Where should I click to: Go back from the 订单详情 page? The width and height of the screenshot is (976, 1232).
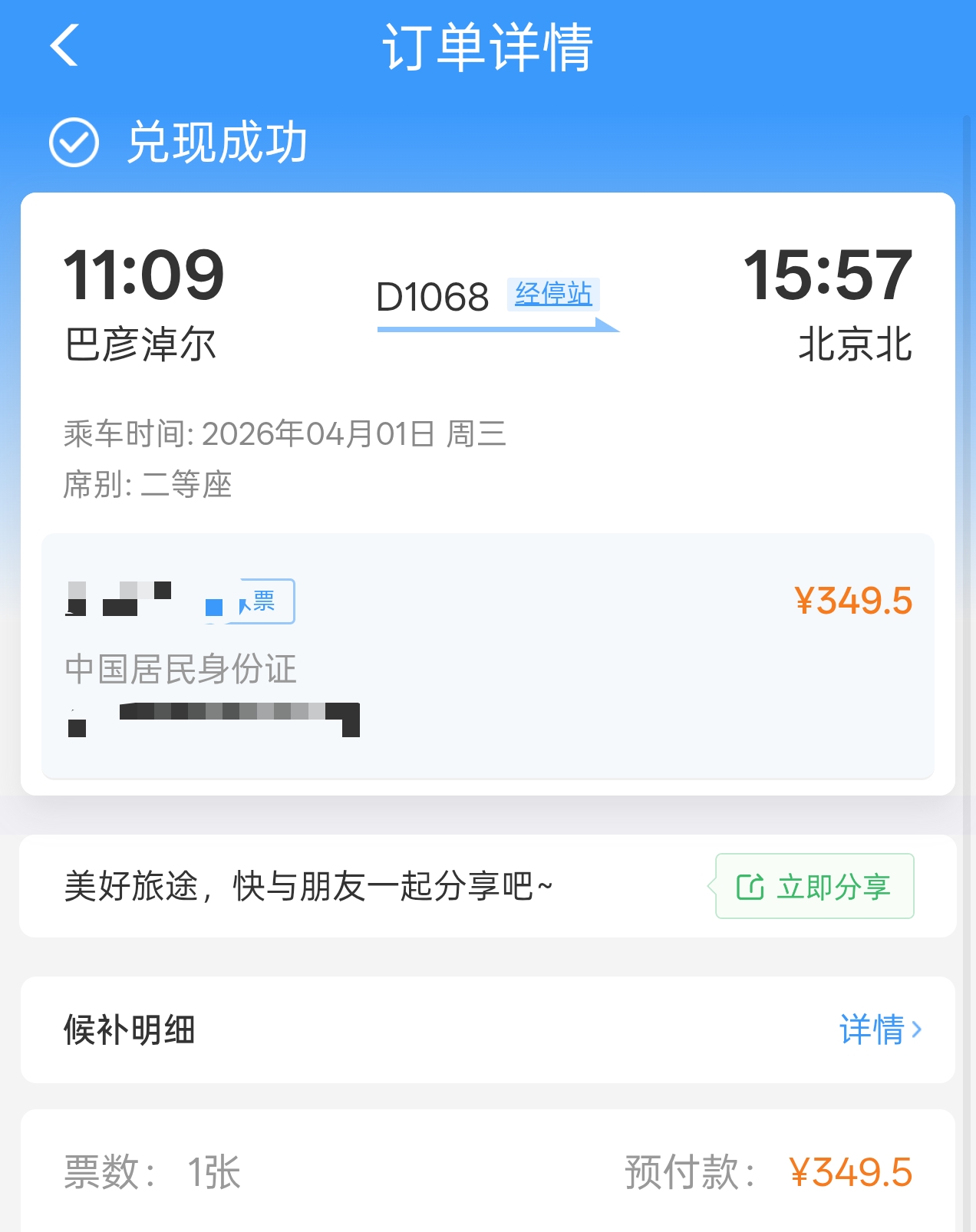click(x=64, y=46)
